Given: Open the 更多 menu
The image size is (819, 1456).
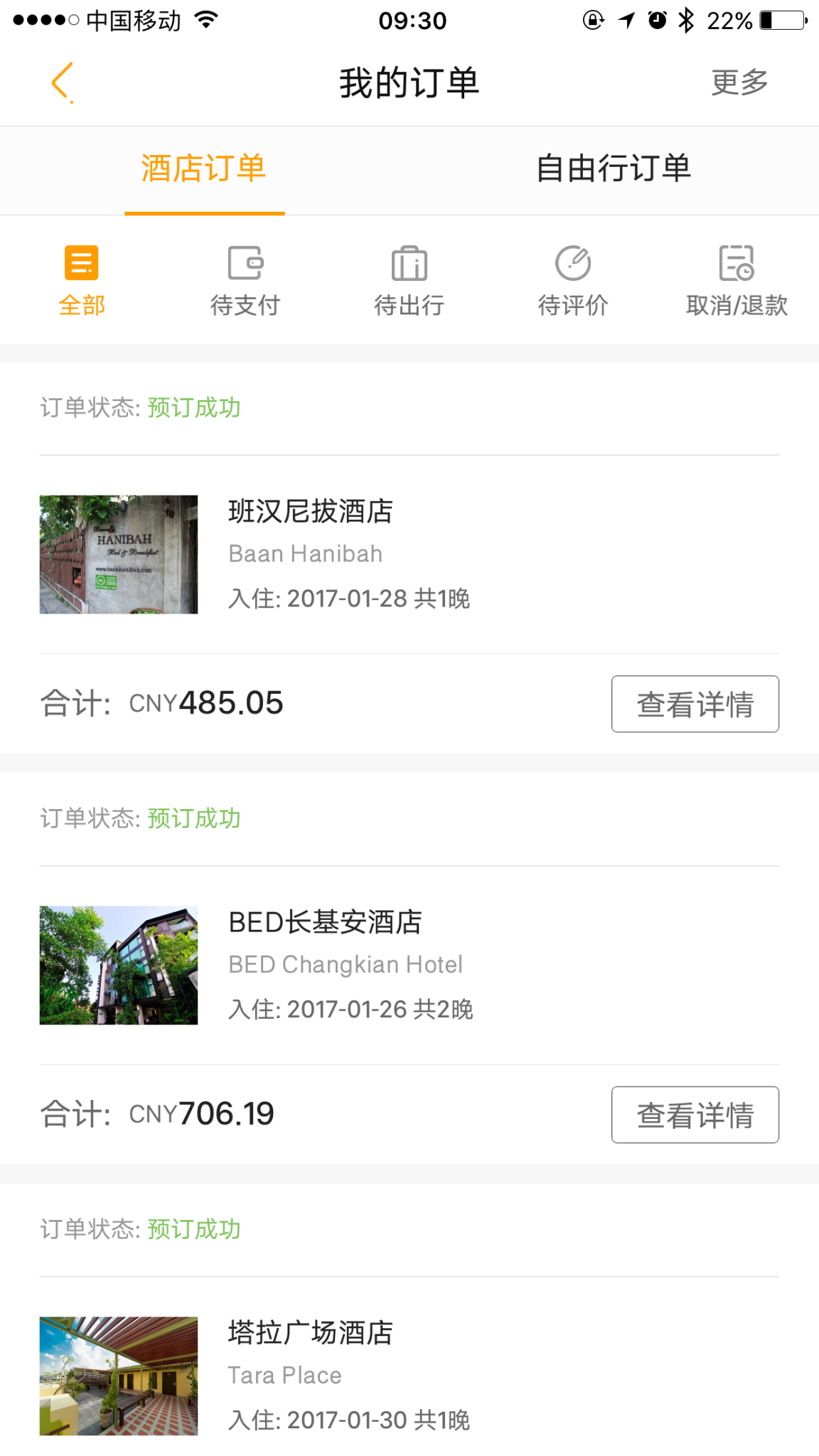Looking at the screenshot, I should (739, 82).
